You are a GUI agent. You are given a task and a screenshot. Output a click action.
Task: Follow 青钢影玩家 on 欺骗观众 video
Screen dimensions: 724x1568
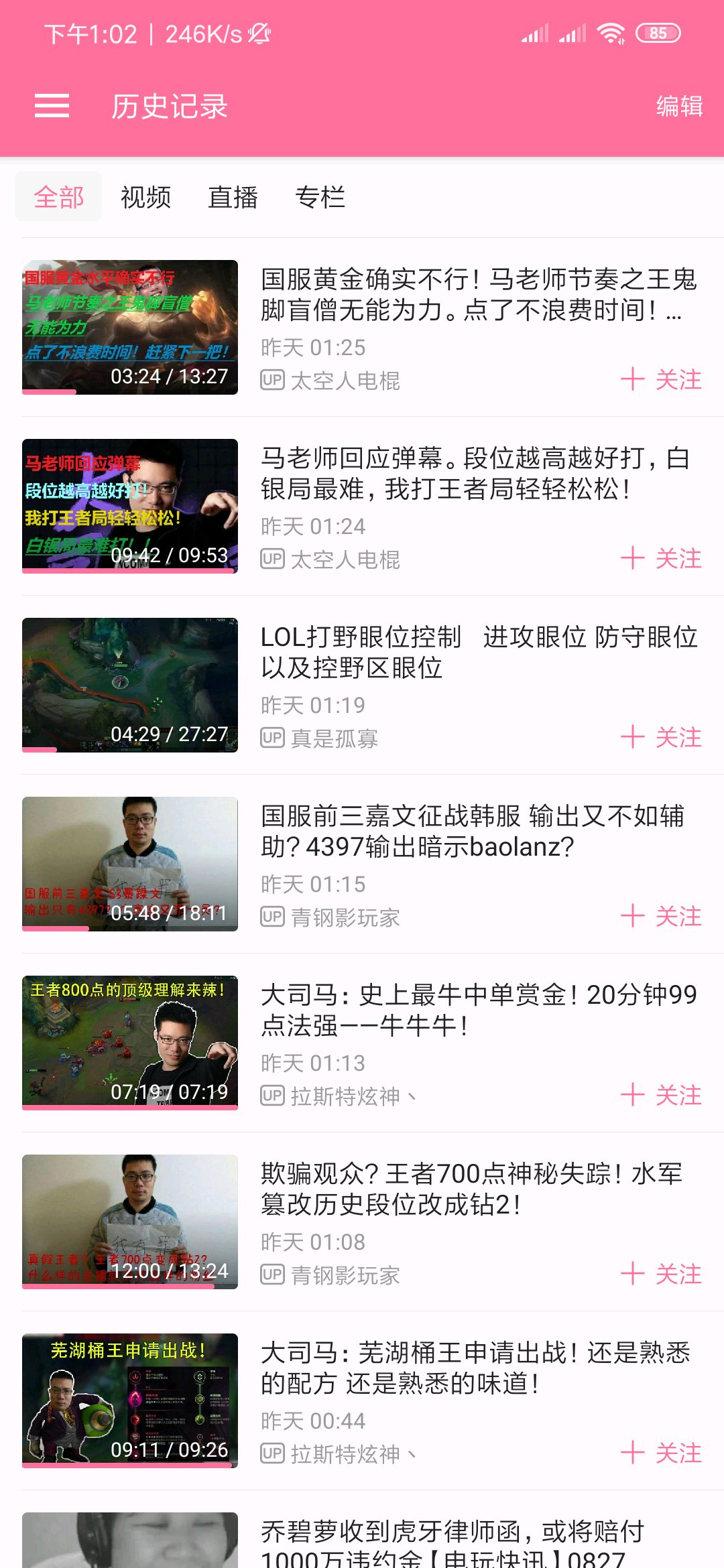tap(661, 1274)
